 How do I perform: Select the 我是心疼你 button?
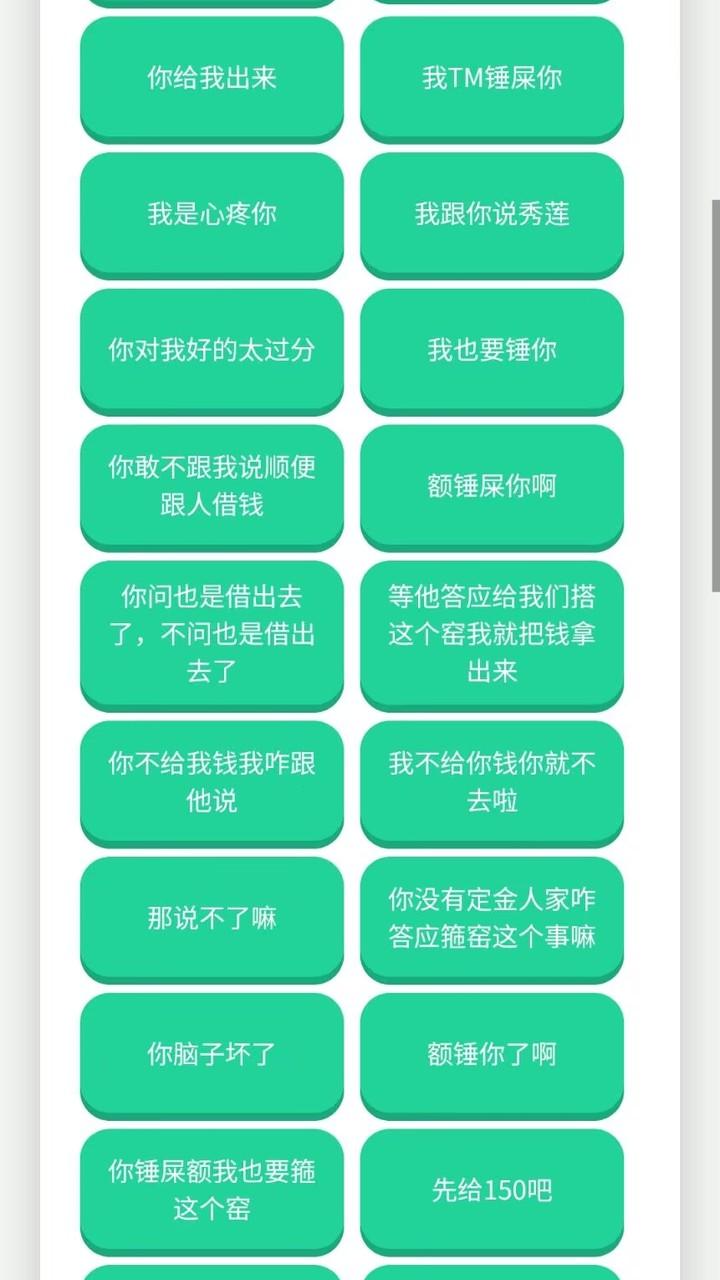[212, 214]
